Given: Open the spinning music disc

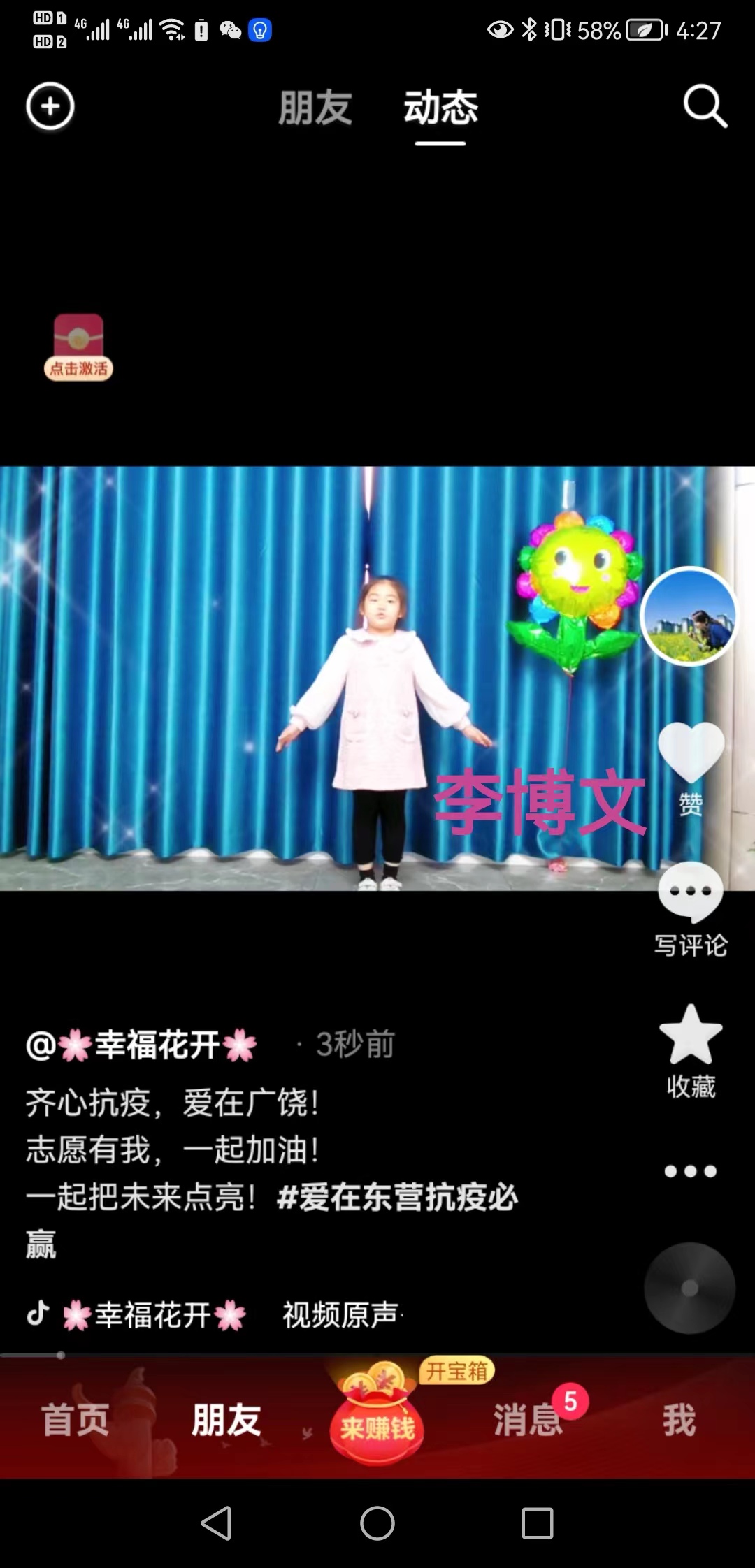Looking at the screenshot, I should coord(689,1288).
